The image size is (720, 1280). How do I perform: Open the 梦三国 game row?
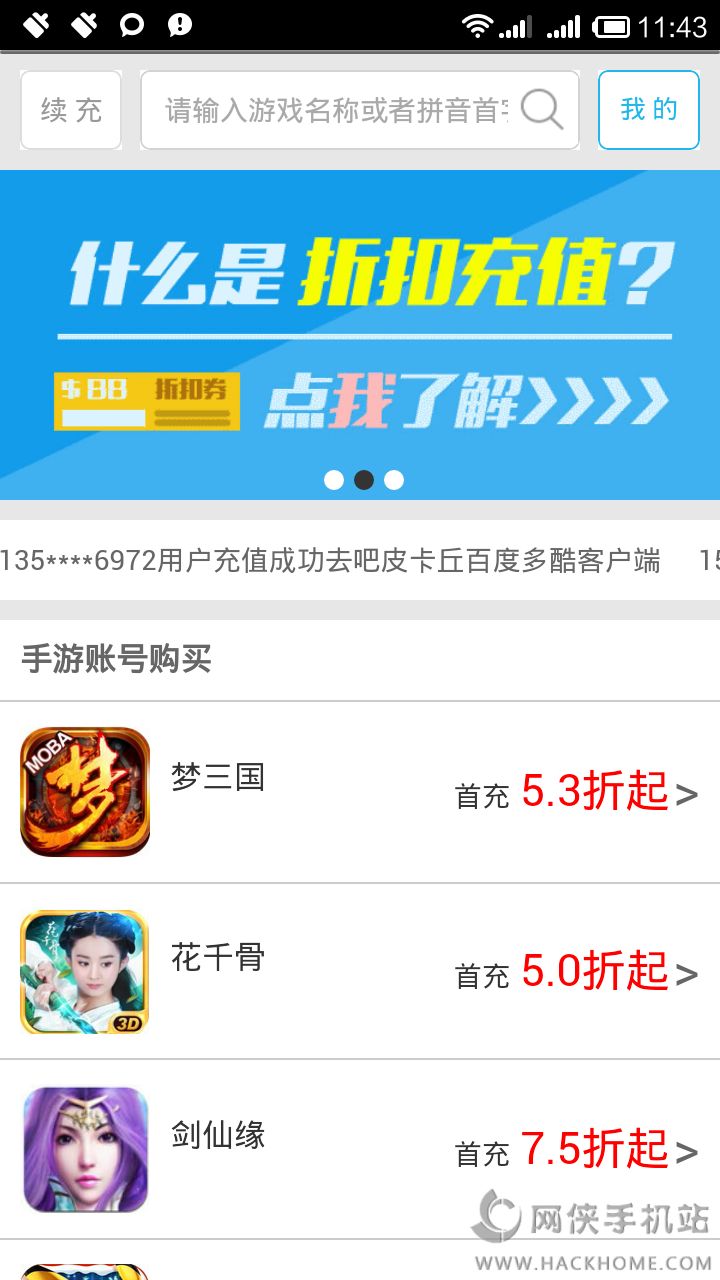click(360, 792)
